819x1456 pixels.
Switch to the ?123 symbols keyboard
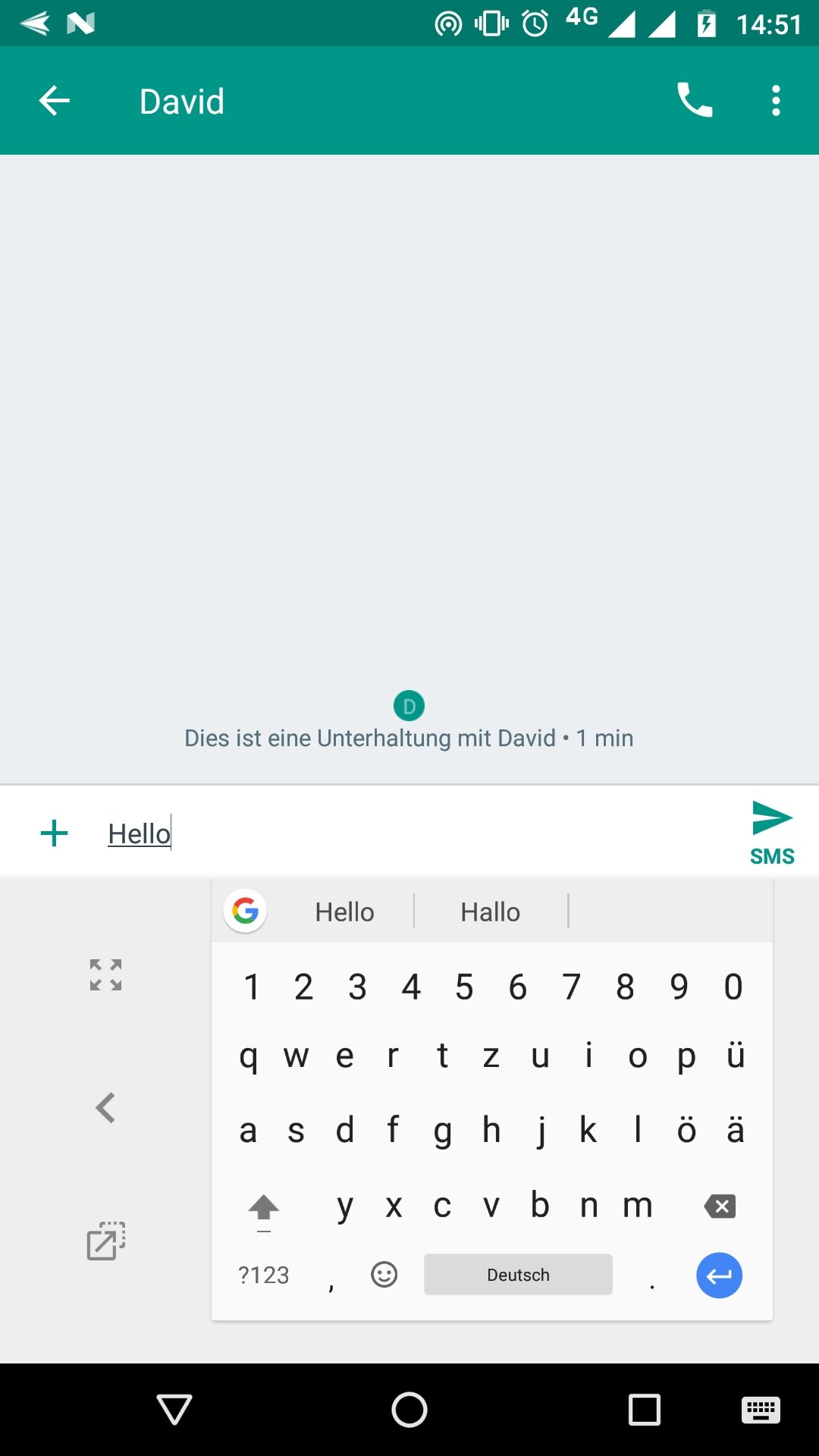[x=263, y=1276]
